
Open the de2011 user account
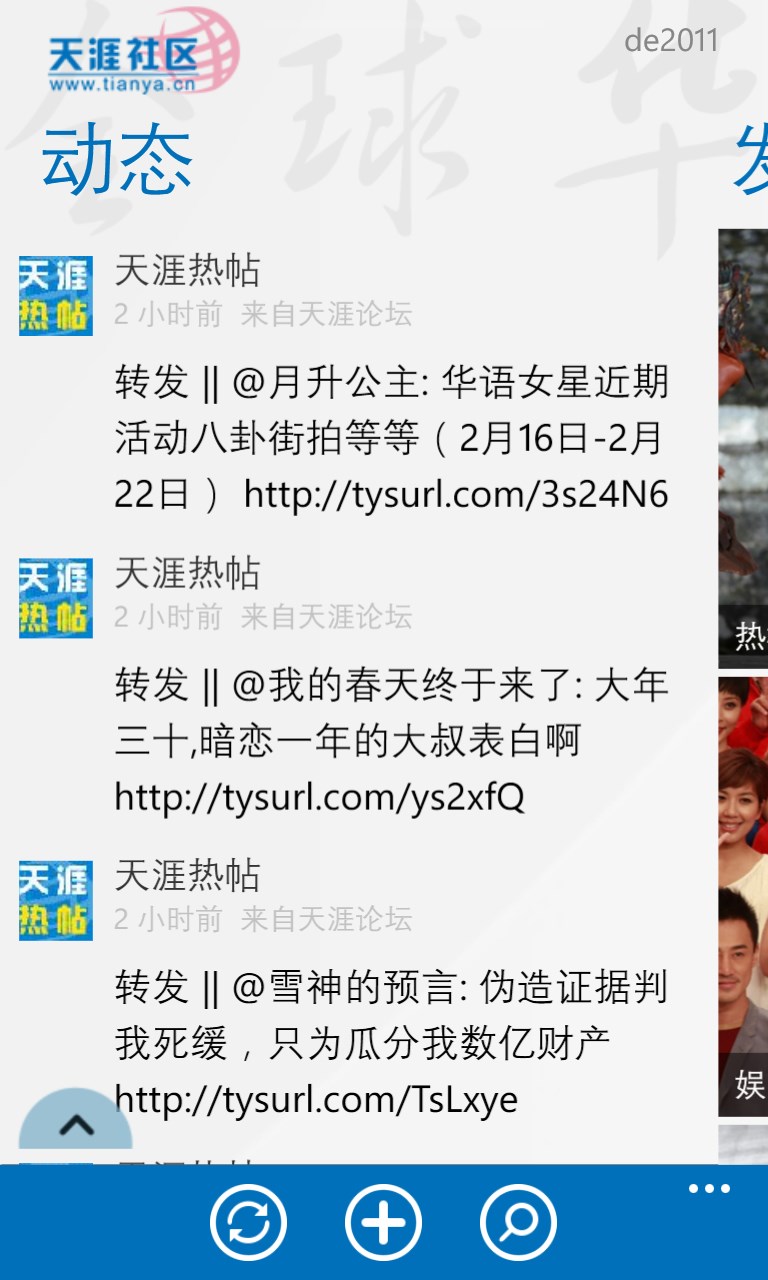[671, 40]
